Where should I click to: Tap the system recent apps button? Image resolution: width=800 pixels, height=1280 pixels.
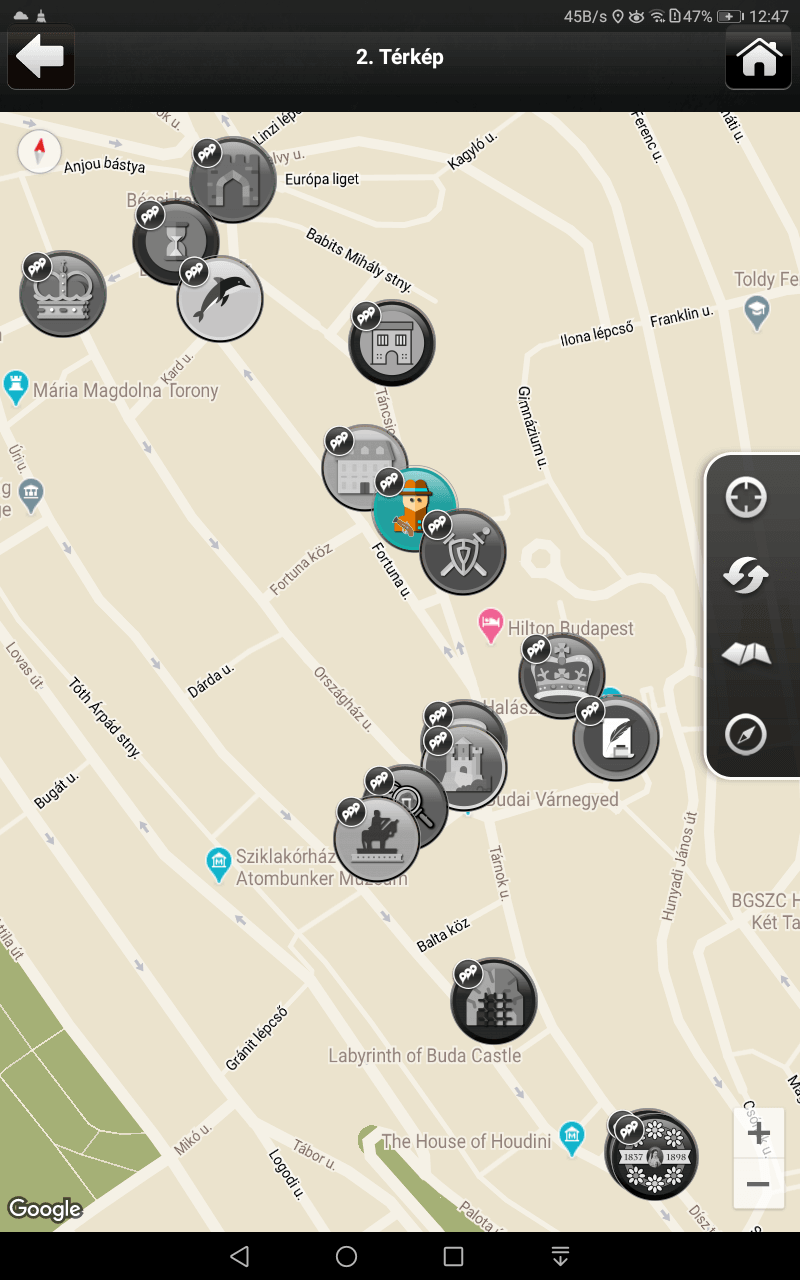click(453, 1256)
